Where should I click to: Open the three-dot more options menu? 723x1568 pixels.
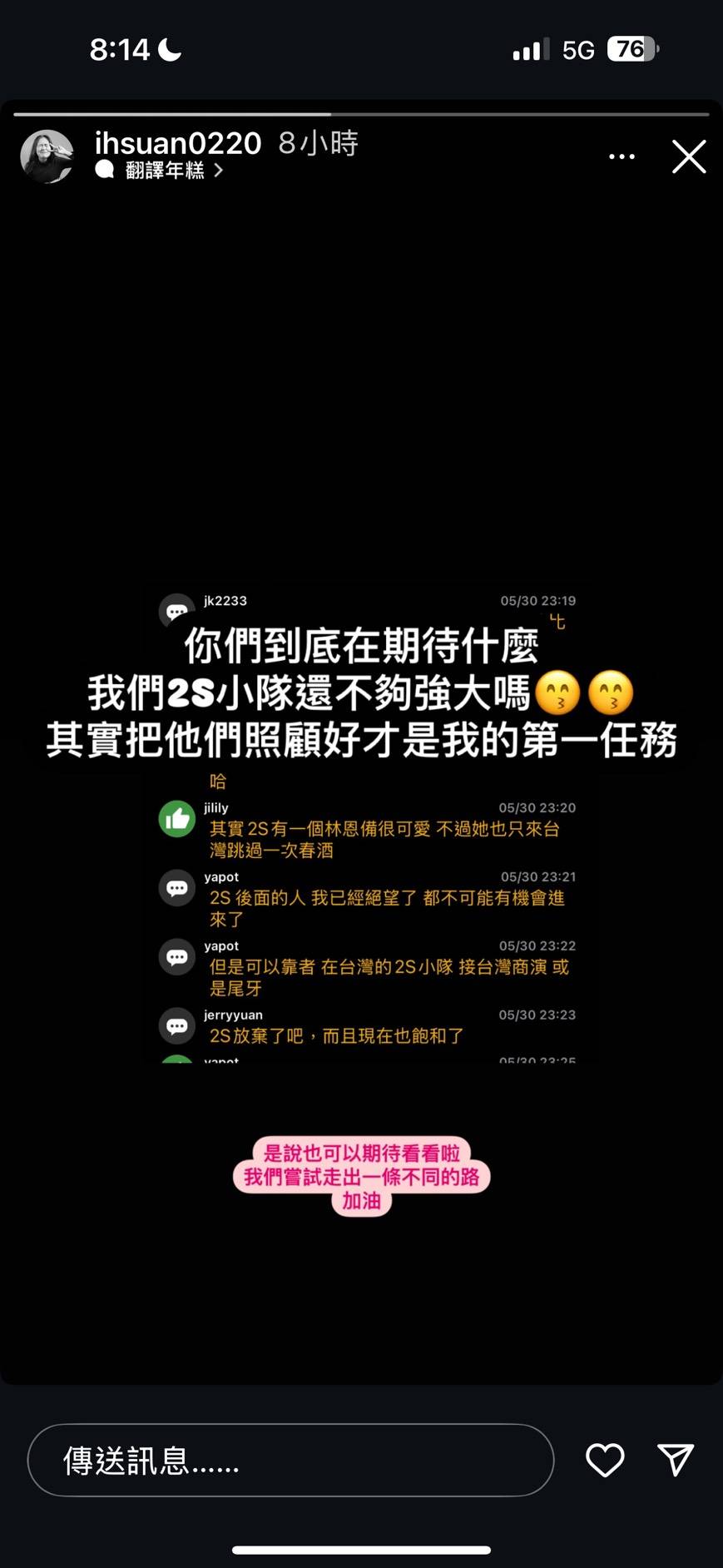(x=621, y=156)
